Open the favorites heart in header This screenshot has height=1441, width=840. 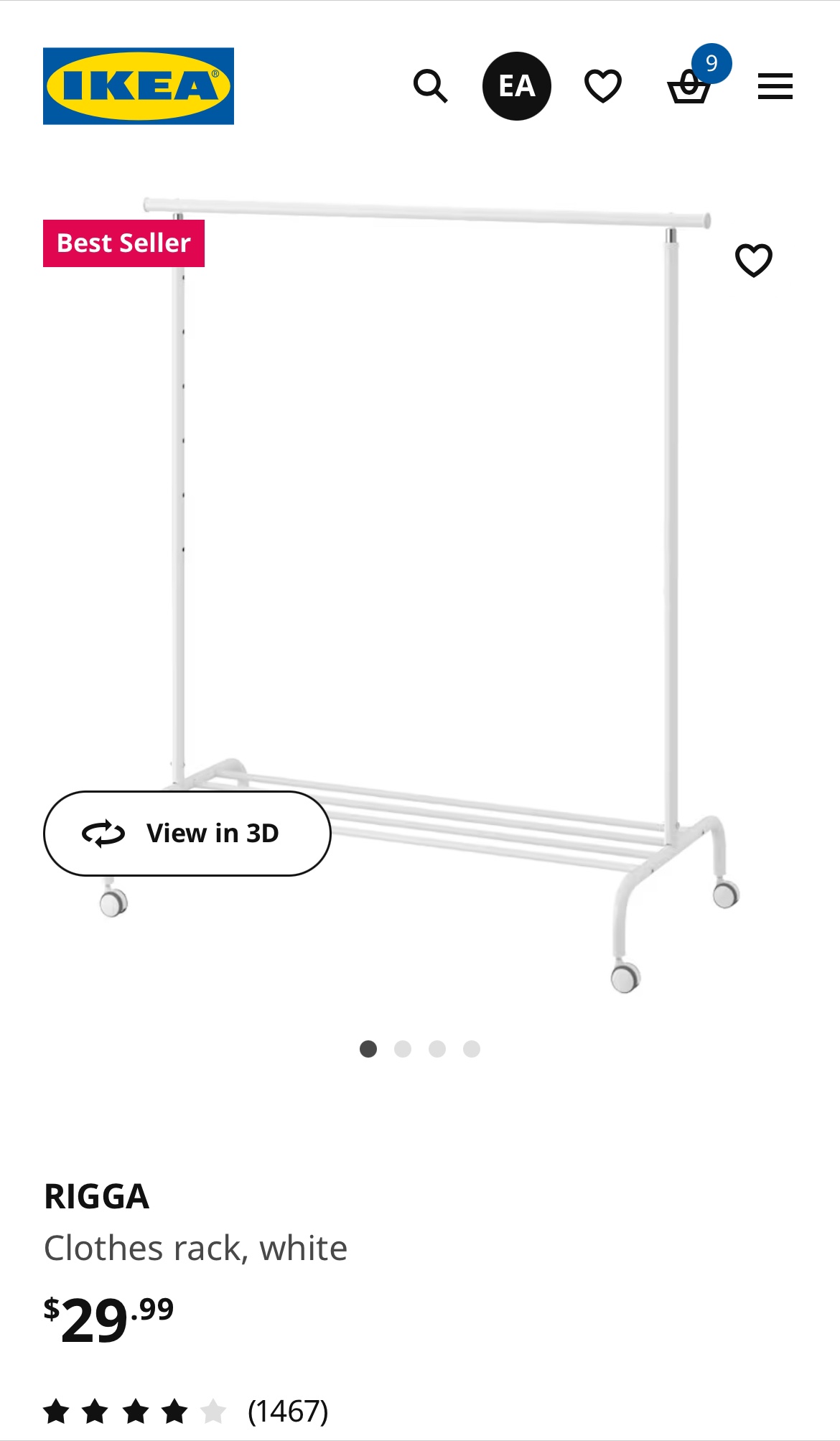(602, 86)
